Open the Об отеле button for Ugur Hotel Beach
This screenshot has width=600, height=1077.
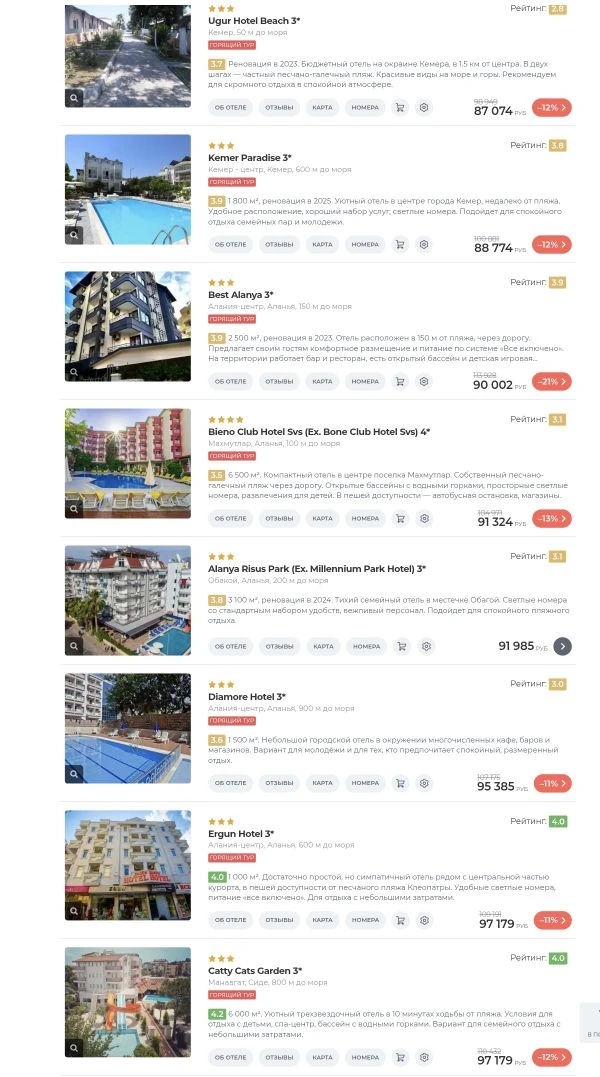click(230, 108)
